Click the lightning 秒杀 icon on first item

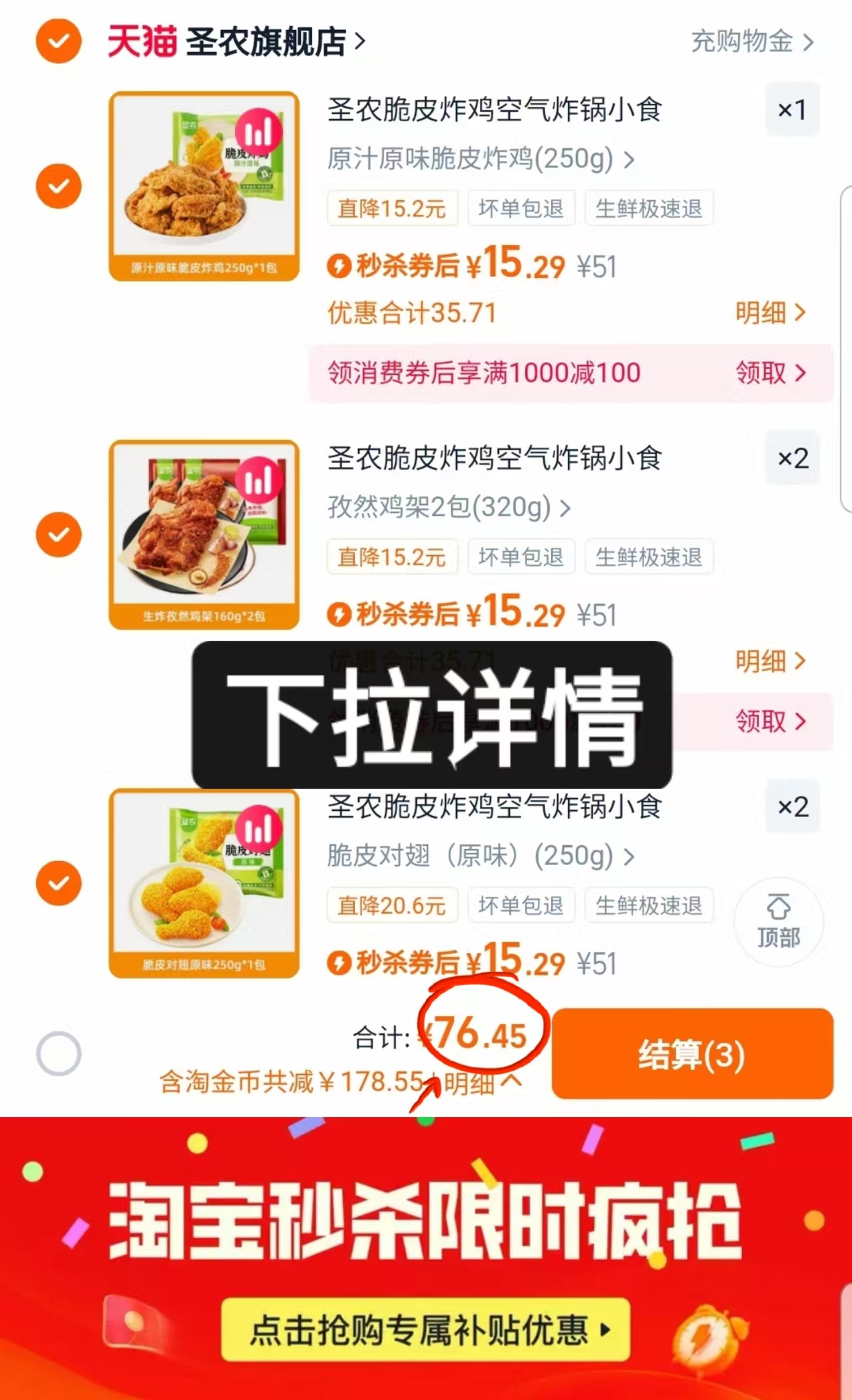pyautogui.click(x=341, y=265)
